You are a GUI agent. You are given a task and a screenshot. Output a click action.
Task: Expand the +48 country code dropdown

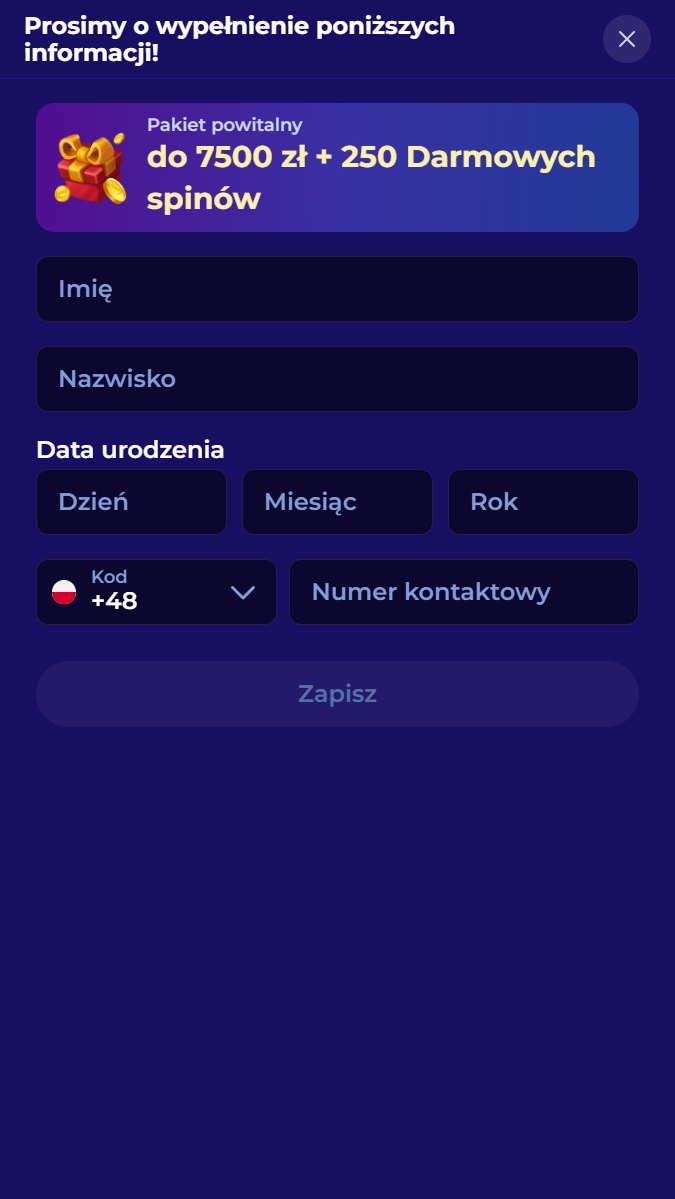156,592
